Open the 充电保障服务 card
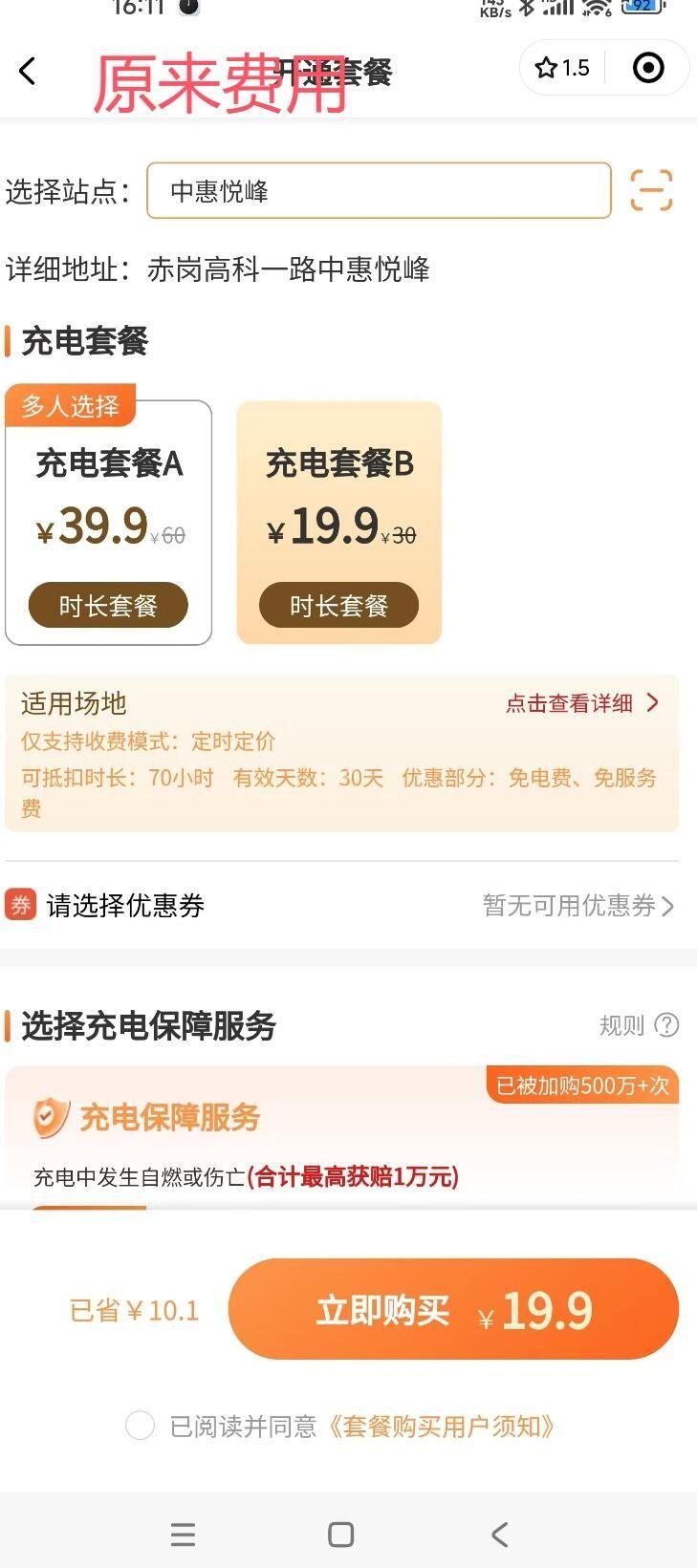 point(342,1137)
